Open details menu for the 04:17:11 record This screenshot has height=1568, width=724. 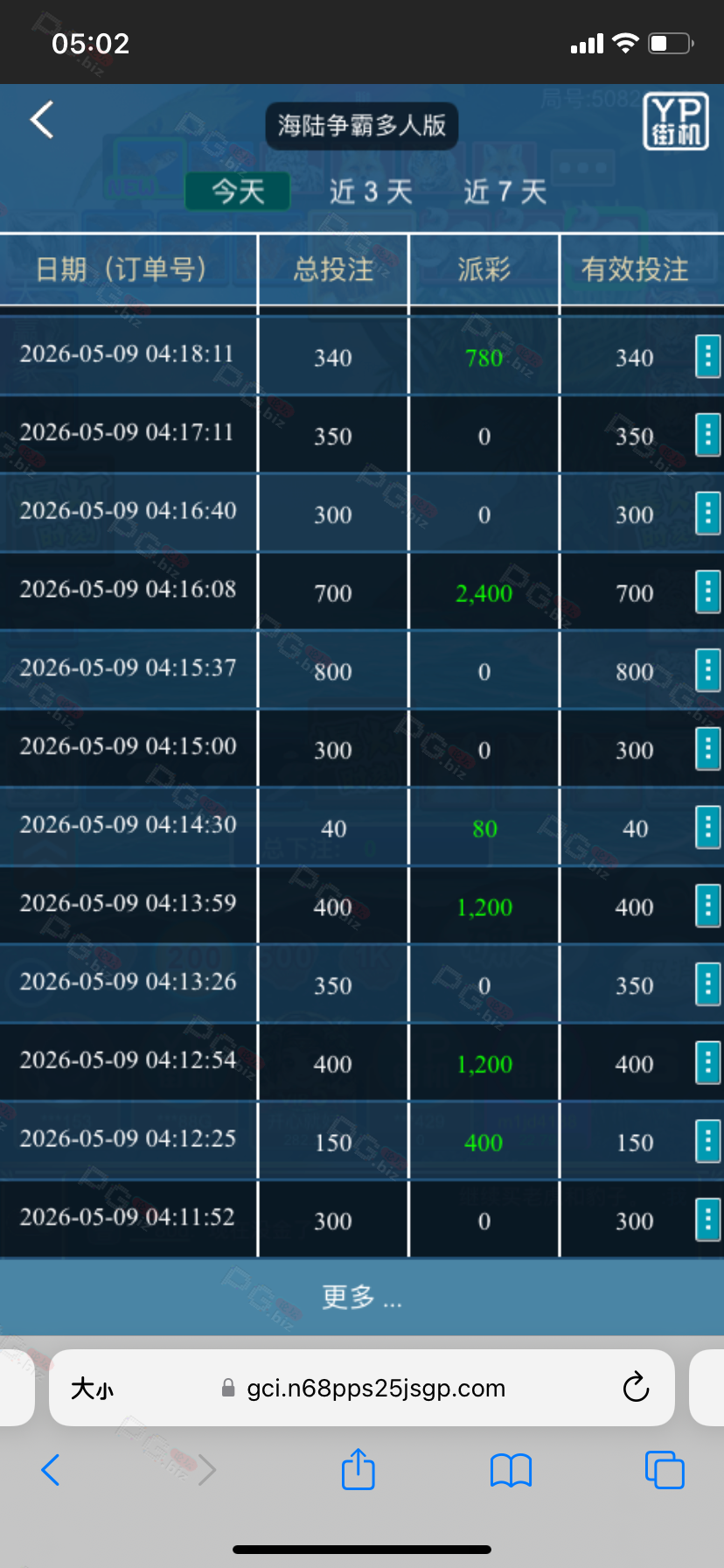[x=707, y=435]
